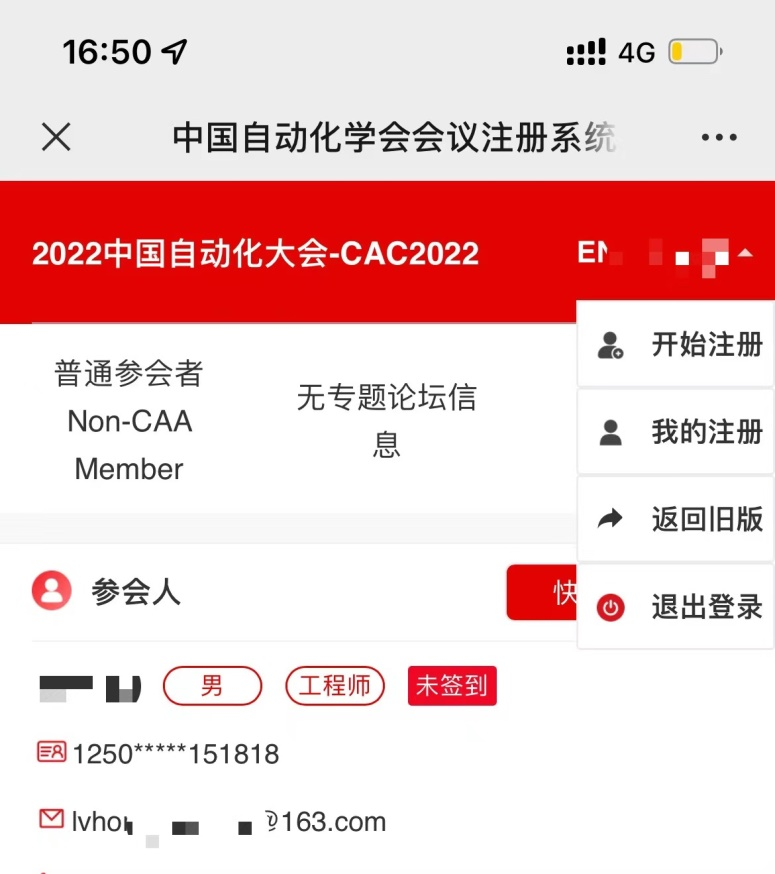Open 我的注册 from the dropdown

(x=676, y=432)
